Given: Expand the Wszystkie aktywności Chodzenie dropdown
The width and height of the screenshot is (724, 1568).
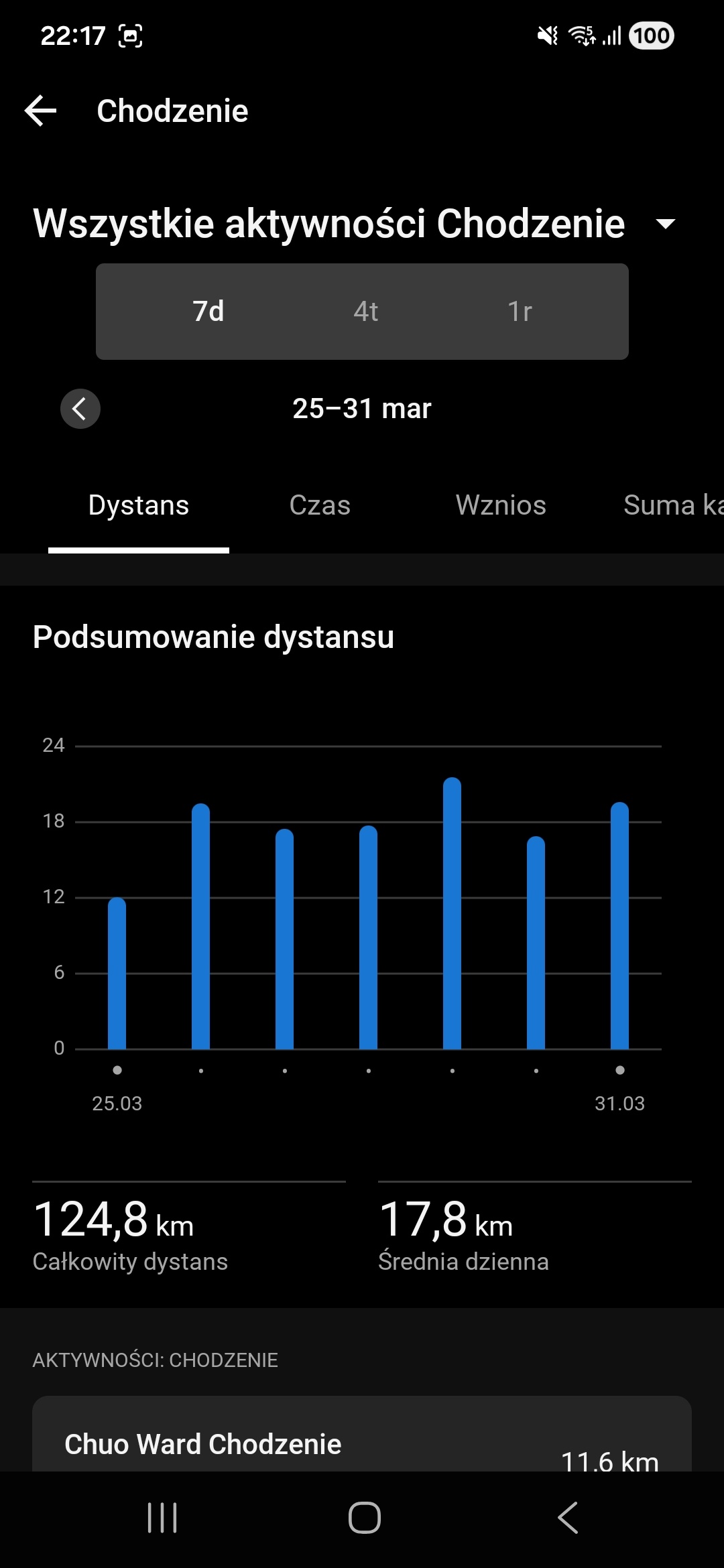Looking at the screenshot, I should point(665,224).
